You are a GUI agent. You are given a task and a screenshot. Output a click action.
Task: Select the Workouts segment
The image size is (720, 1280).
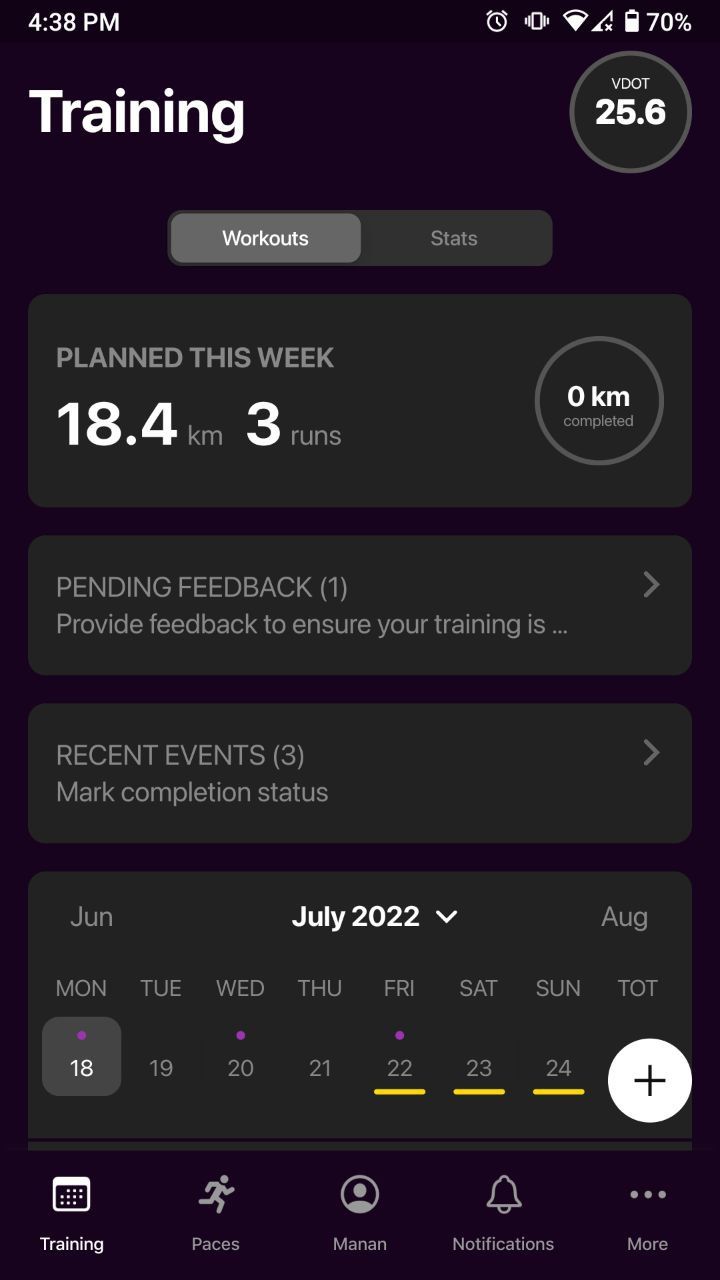coord(266,238)
